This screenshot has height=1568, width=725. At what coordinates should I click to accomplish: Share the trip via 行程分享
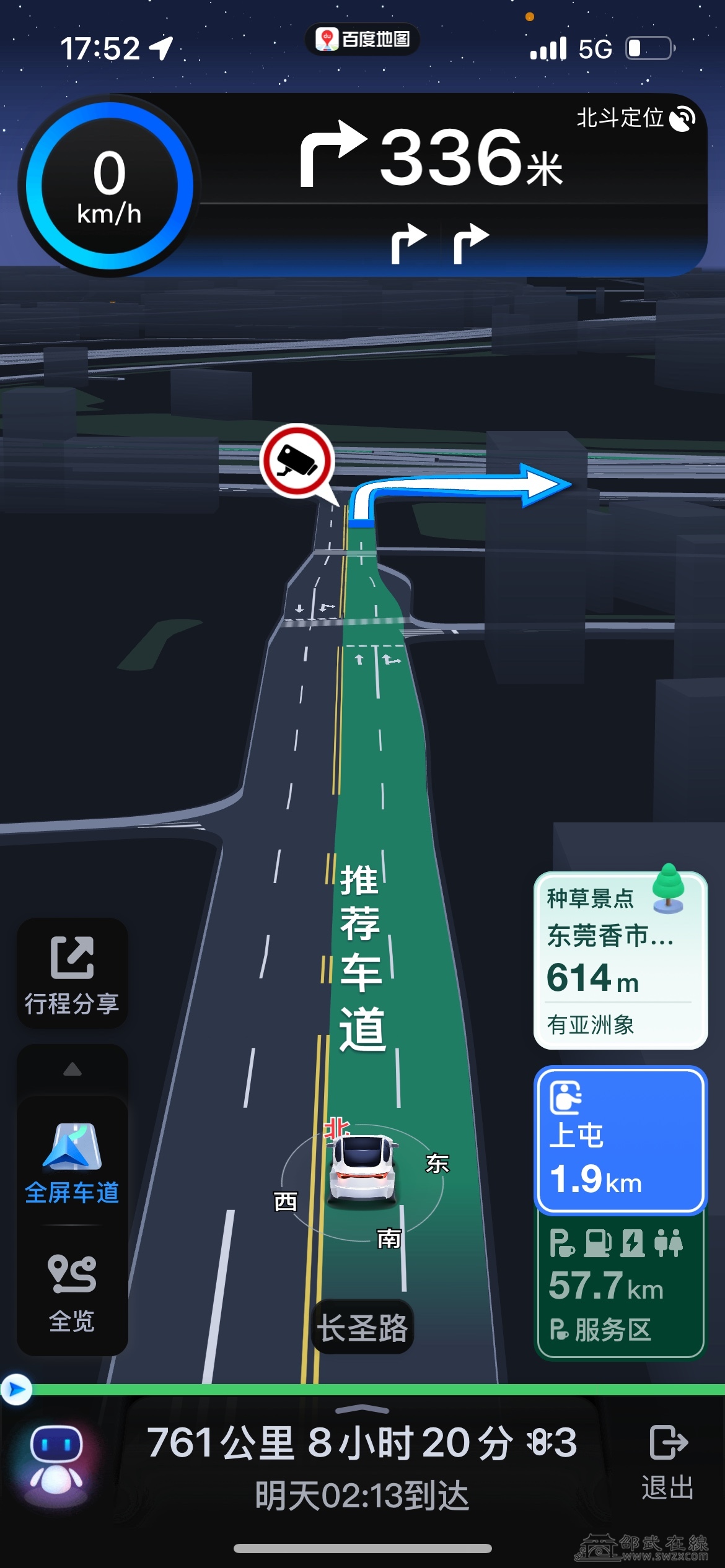pos(72,974)
